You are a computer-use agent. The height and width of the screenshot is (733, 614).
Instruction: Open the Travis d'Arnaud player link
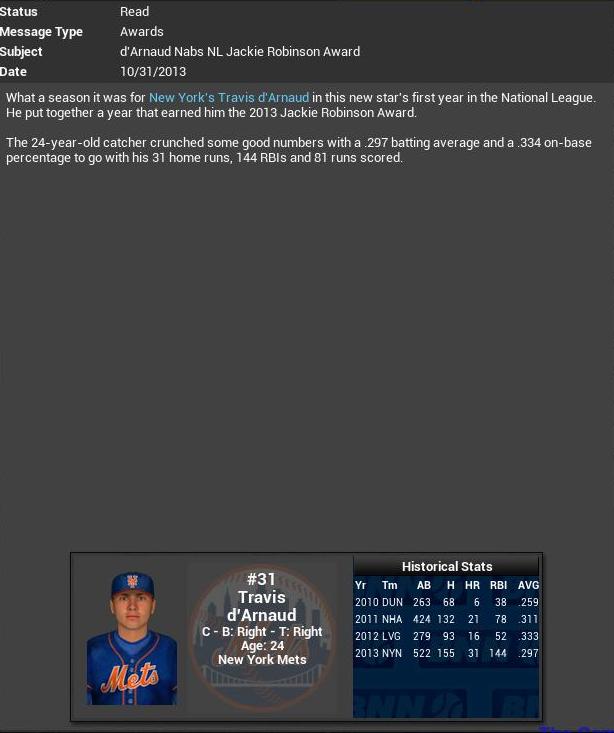[x=264, y=98]
